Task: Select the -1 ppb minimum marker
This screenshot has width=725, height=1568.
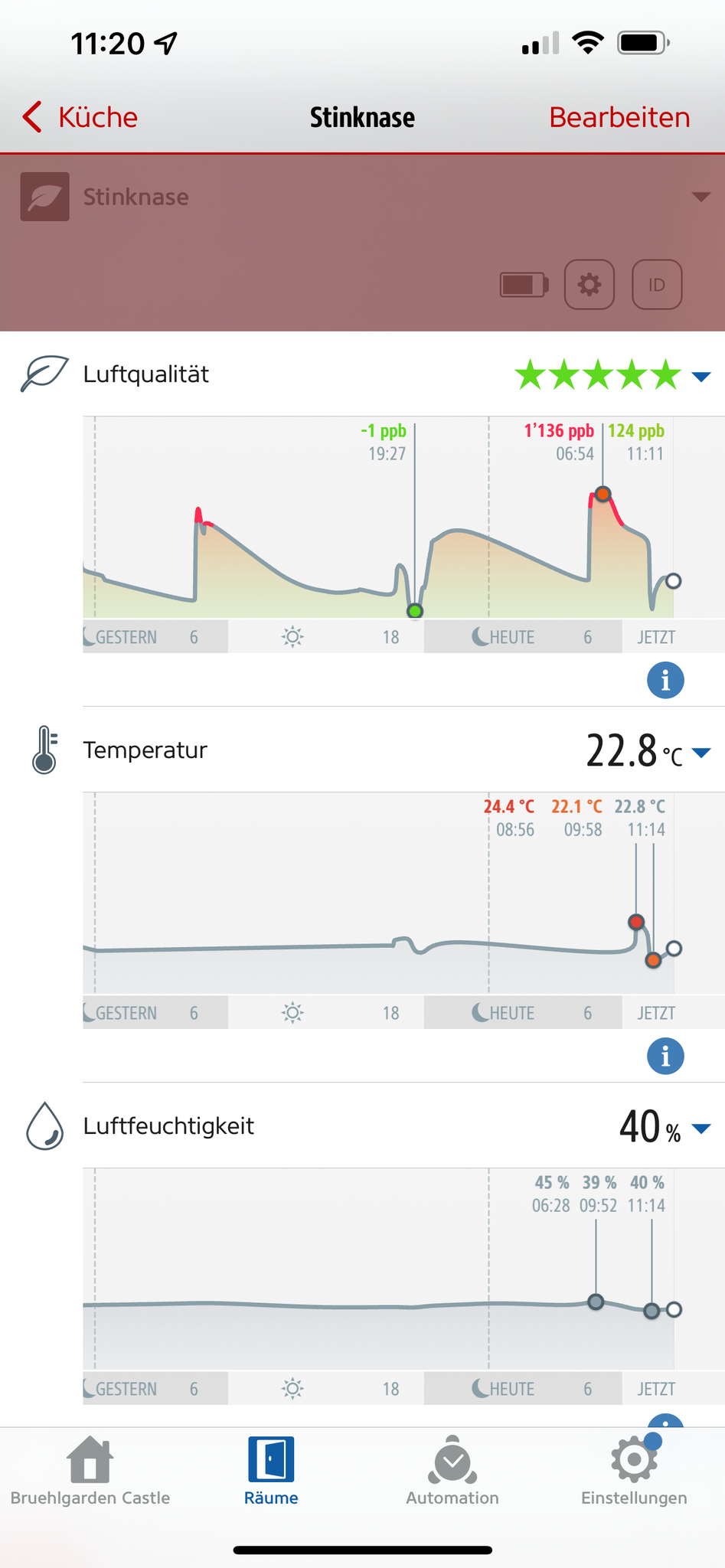Action: pyautogui.click(x=415, y=611)
